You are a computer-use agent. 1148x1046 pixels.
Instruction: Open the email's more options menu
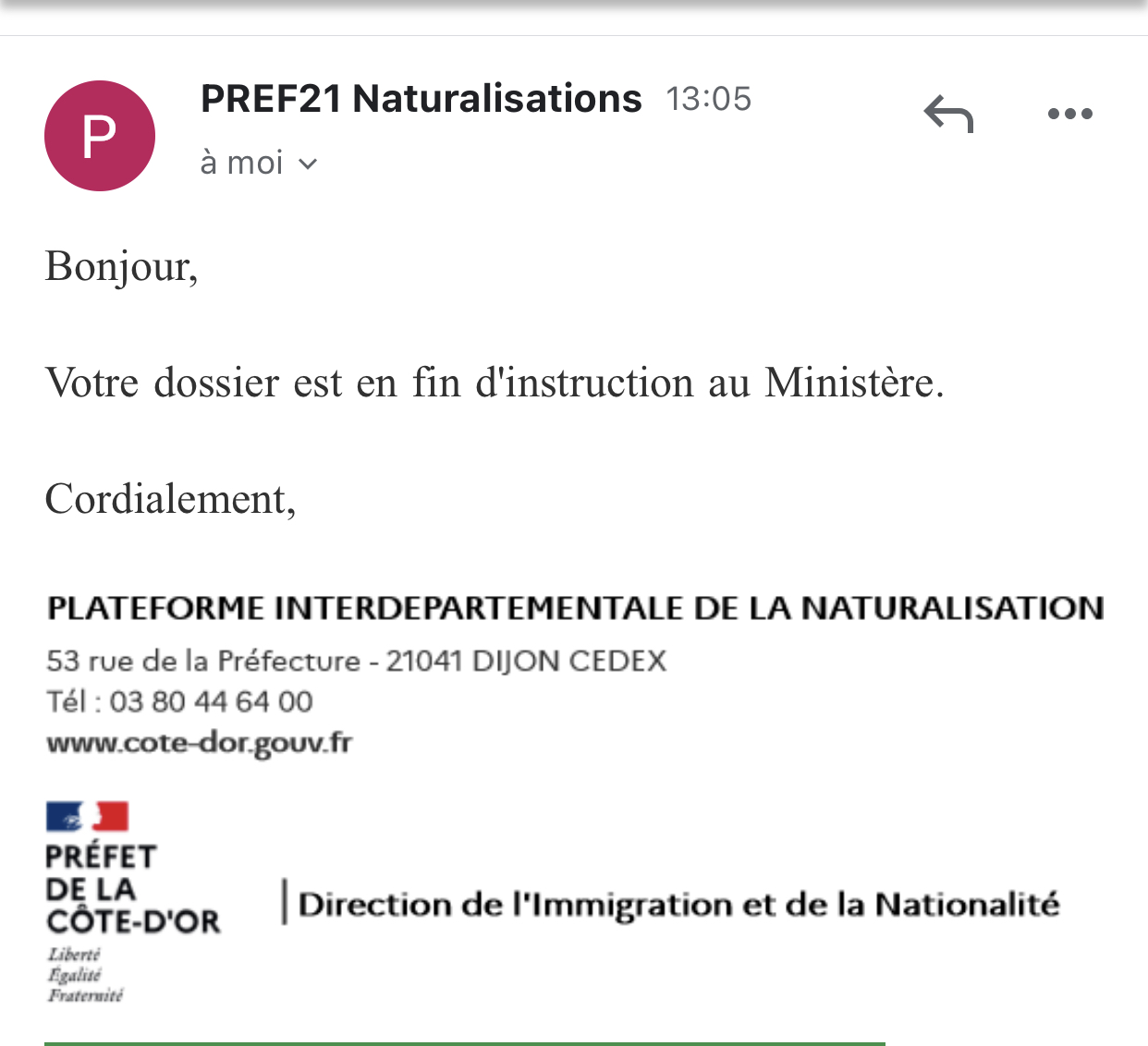tap(1069, 114)
